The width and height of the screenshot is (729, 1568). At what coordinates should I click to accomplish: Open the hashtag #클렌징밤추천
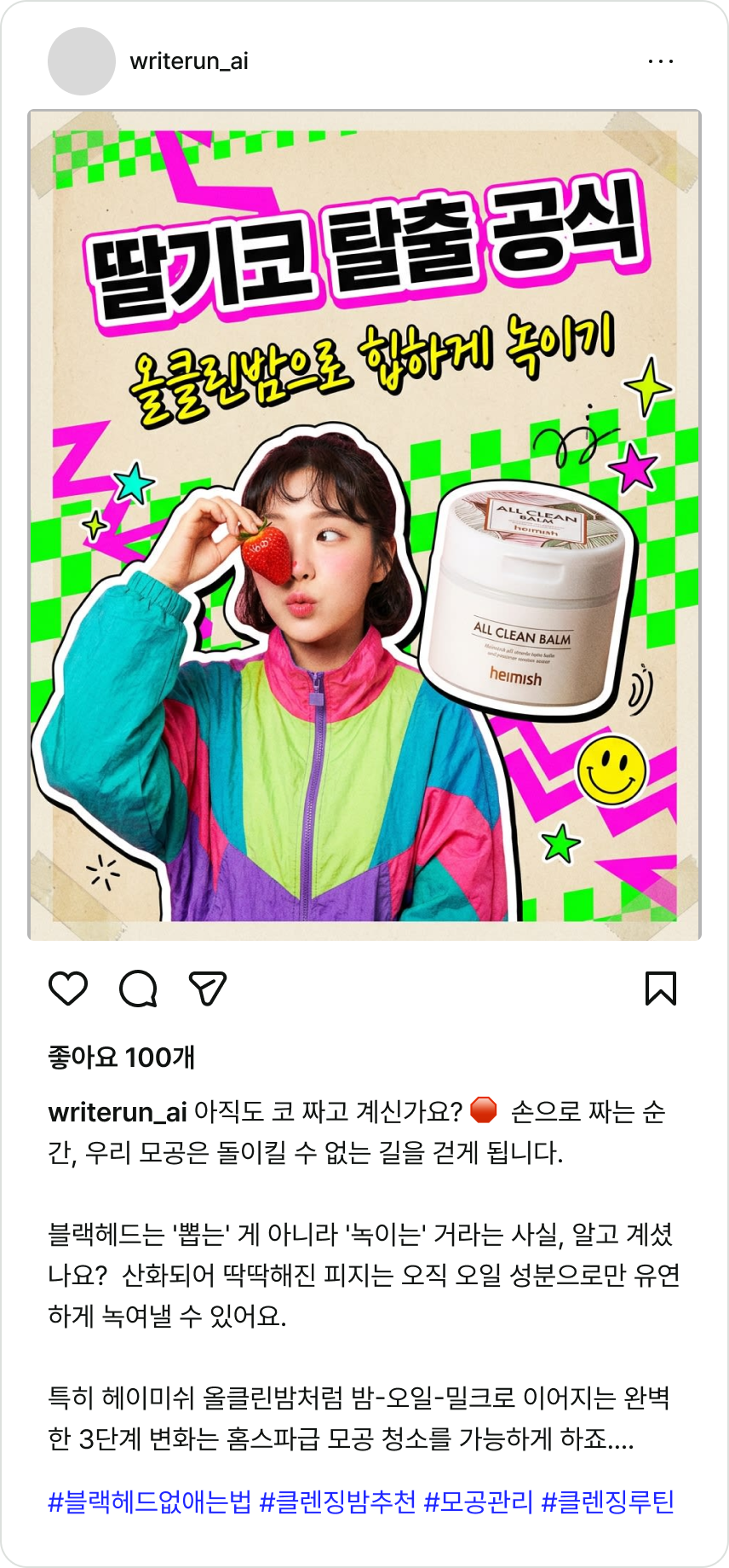point(337,1501)
